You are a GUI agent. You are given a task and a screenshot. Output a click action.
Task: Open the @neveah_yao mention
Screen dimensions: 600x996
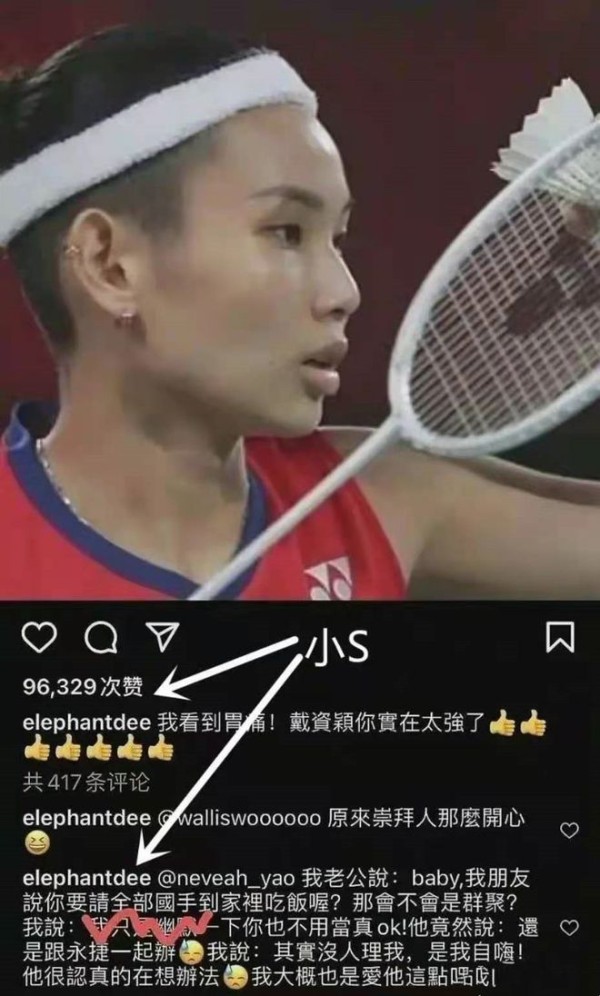[x=225, y=878]
